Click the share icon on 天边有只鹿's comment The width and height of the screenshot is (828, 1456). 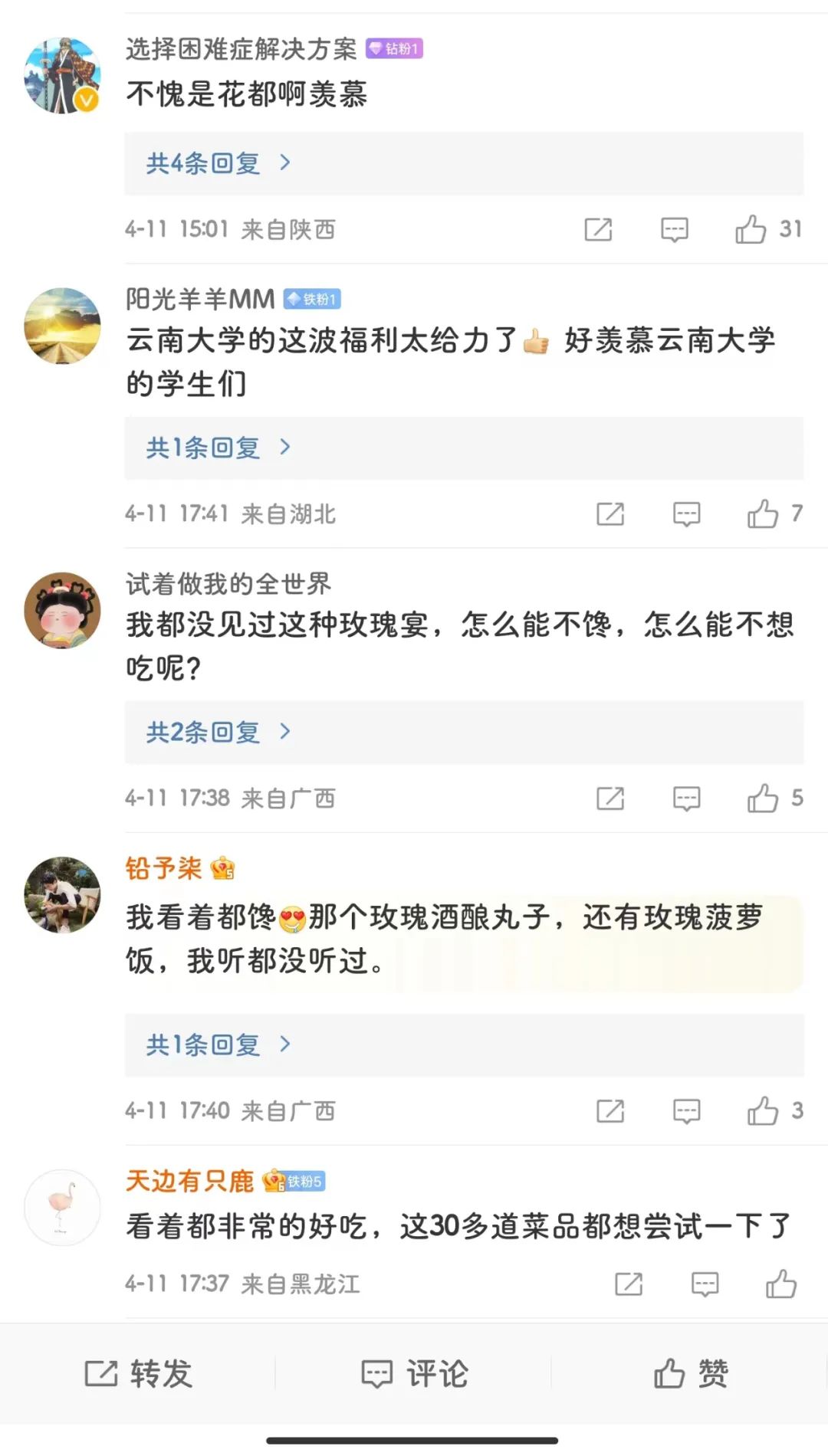(x=629, y=1284)
